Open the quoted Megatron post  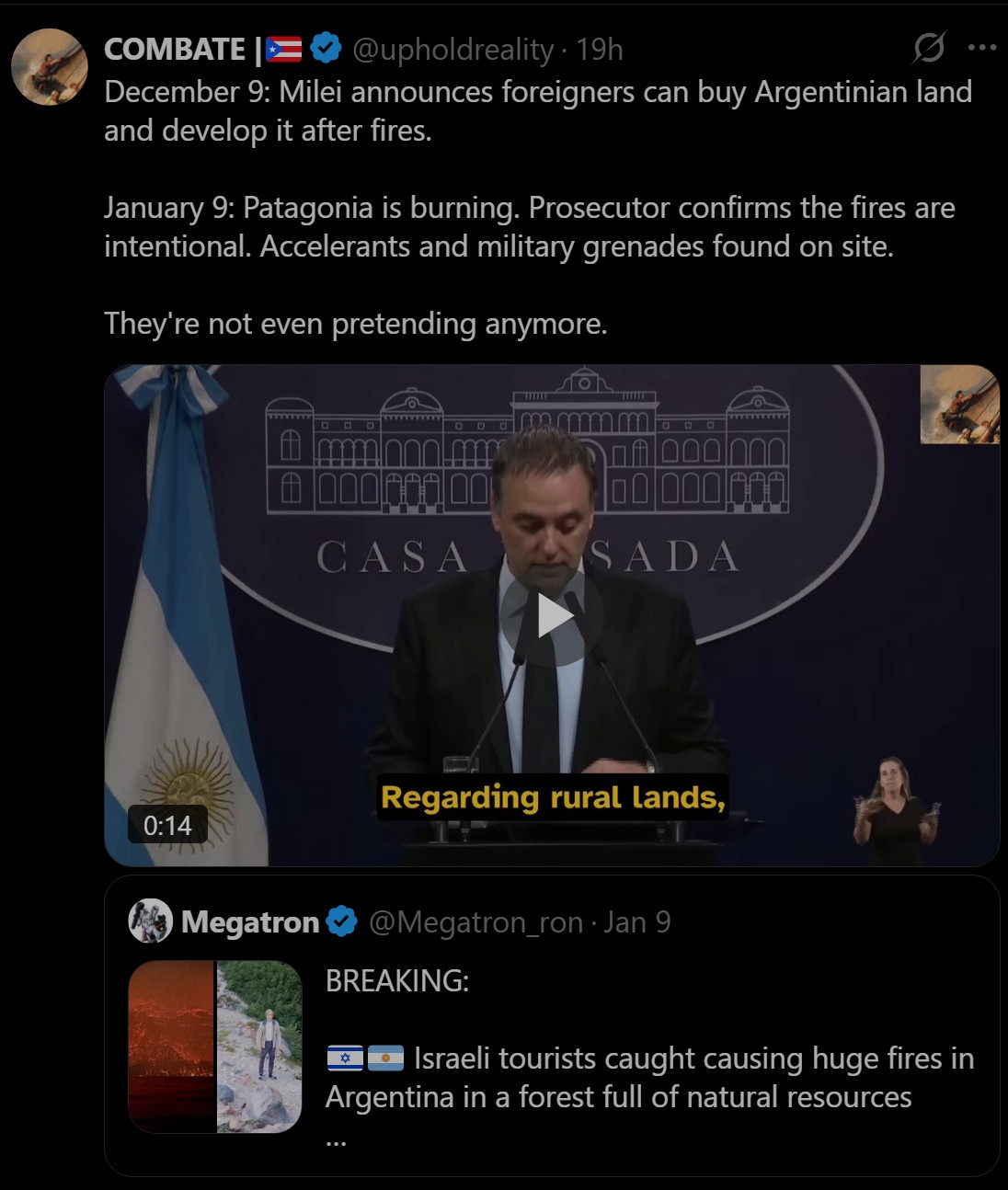coord(644,1058)
